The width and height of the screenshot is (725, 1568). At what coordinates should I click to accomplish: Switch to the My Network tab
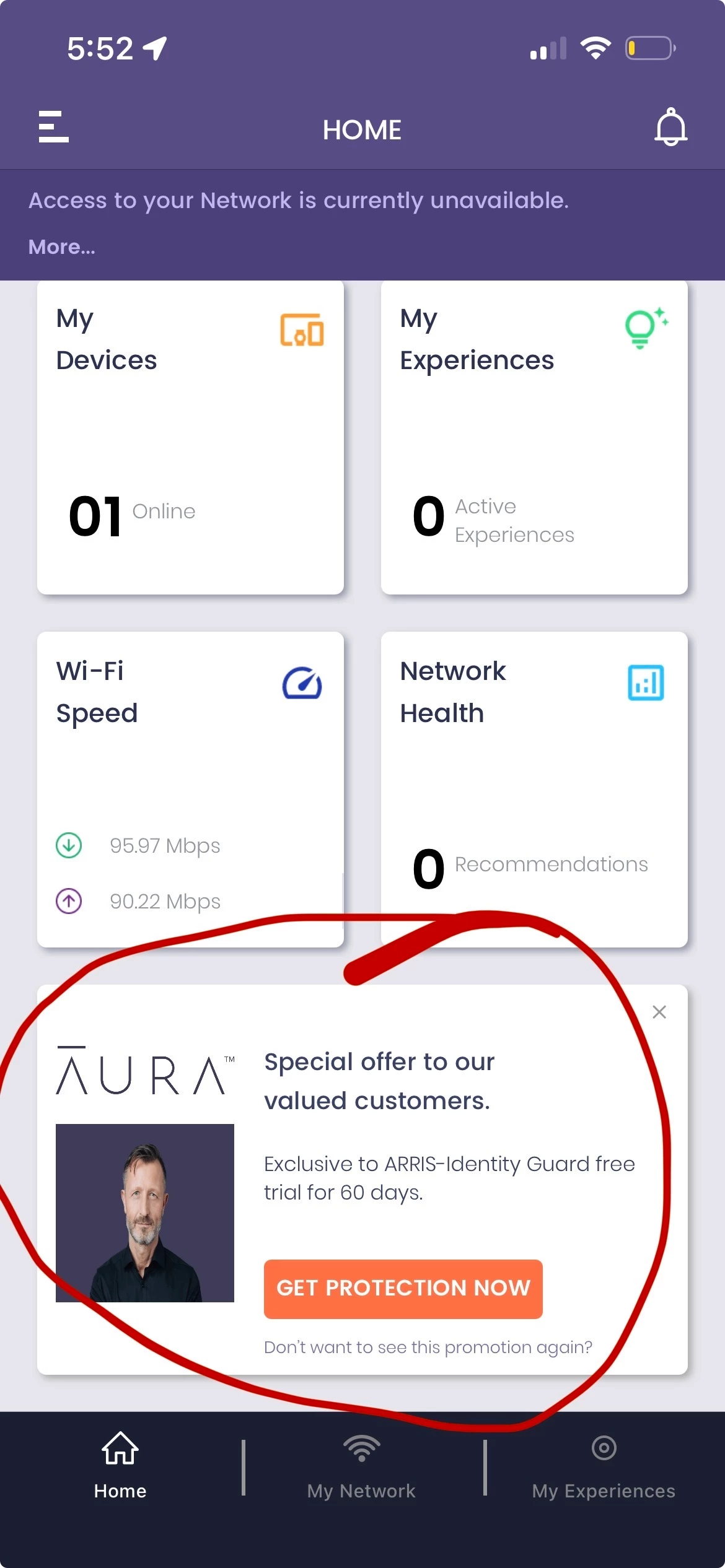coord(361,1465)
